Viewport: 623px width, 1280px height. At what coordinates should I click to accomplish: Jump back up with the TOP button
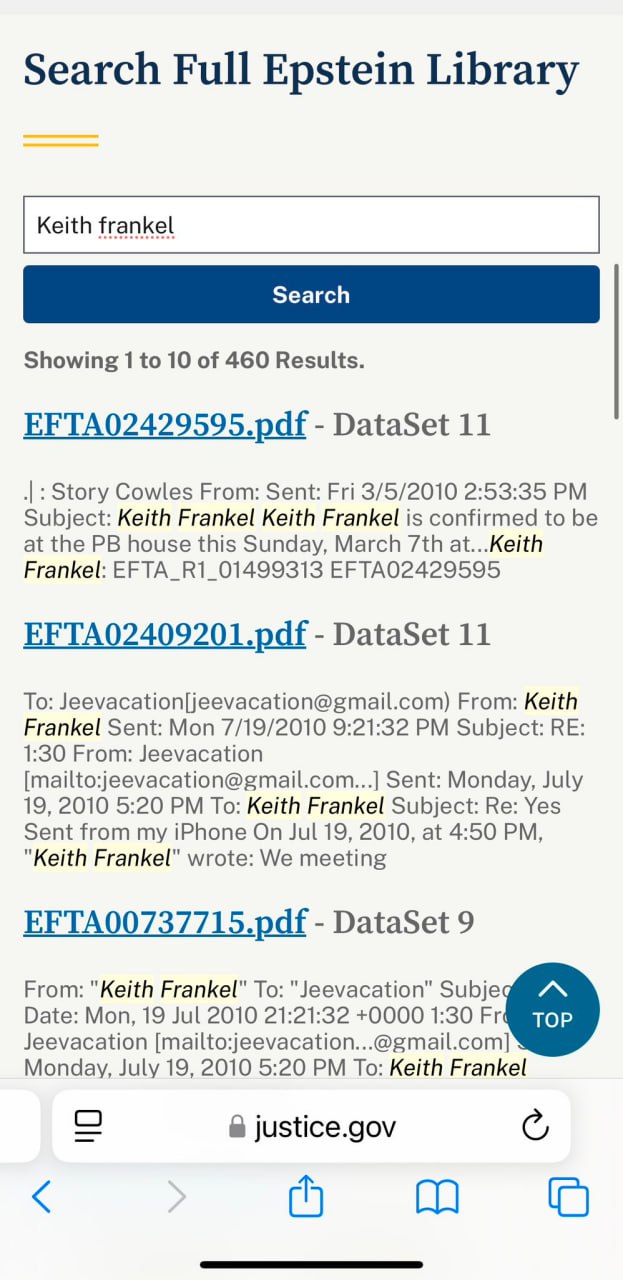(552, 1009)
